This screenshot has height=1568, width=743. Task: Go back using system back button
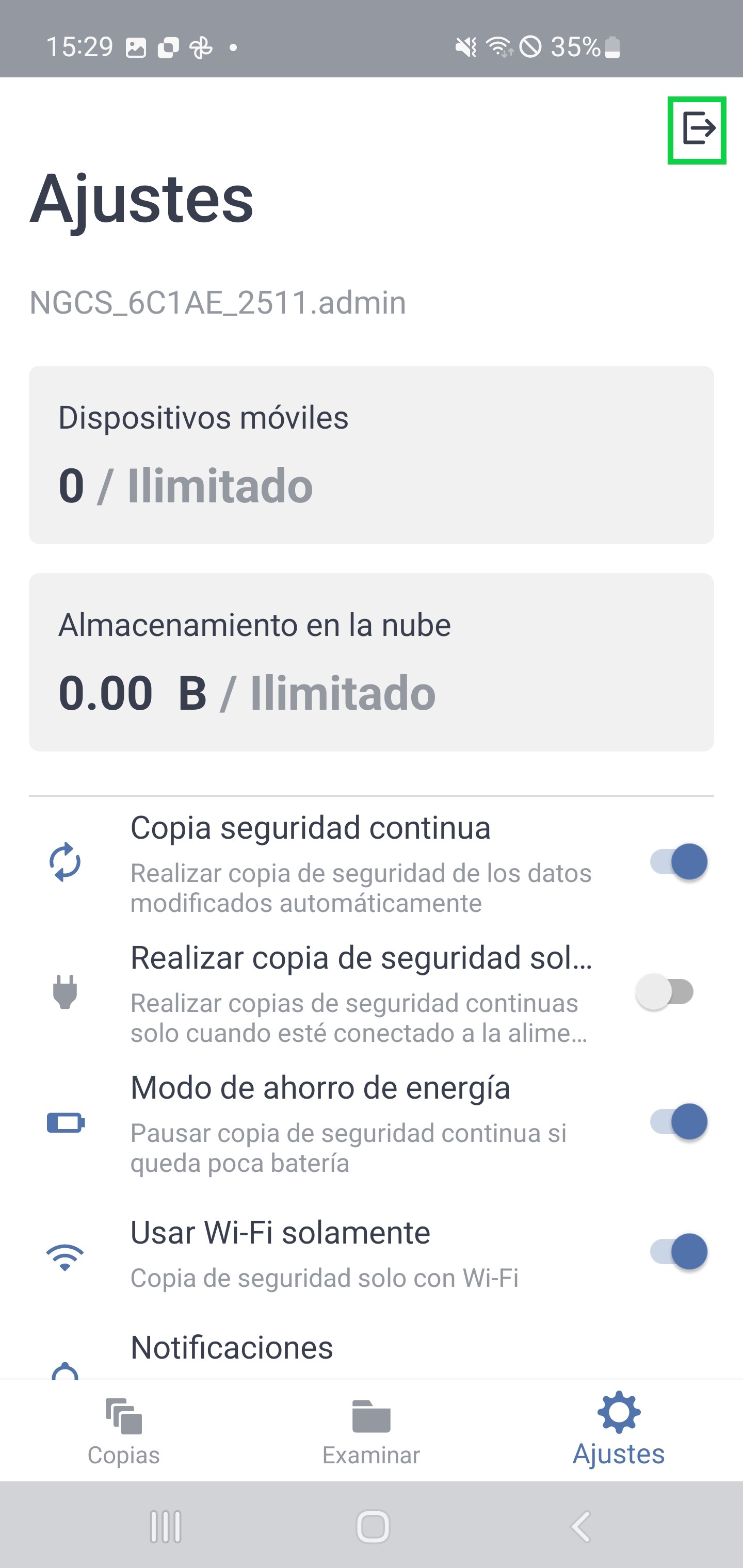[581, 1526]
